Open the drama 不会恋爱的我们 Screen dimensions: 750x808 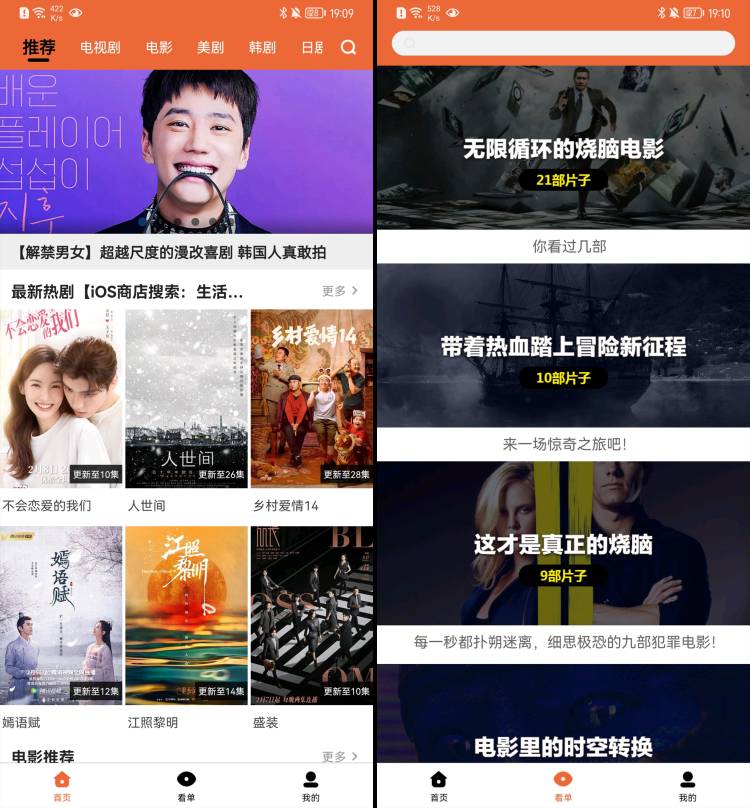click(x=61, y=398)
